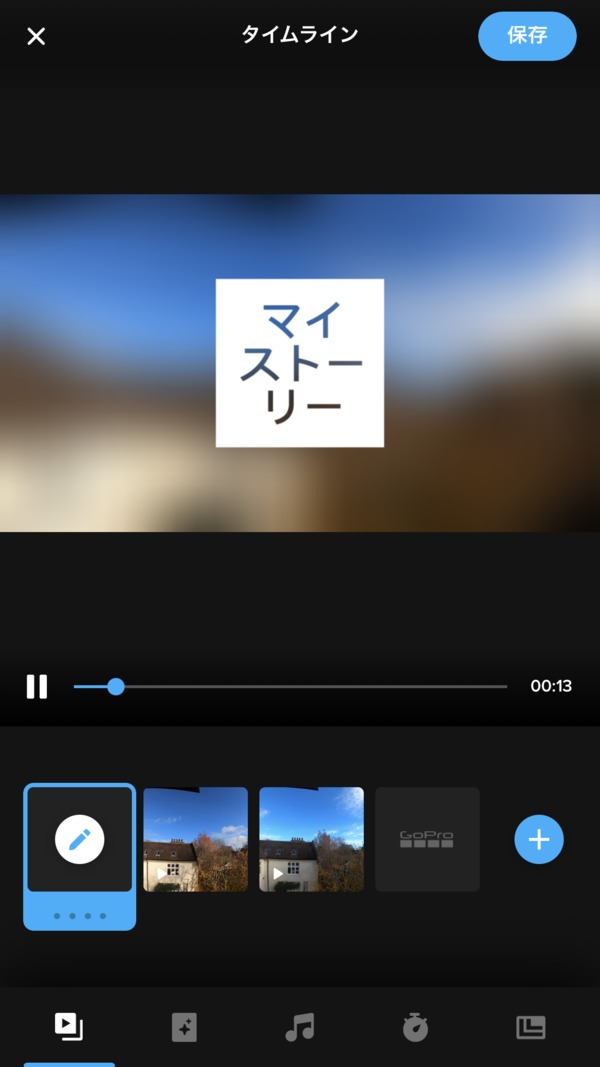Tap the 保存 button to save
Screen dimensions: 600x1067
(527, 36)
